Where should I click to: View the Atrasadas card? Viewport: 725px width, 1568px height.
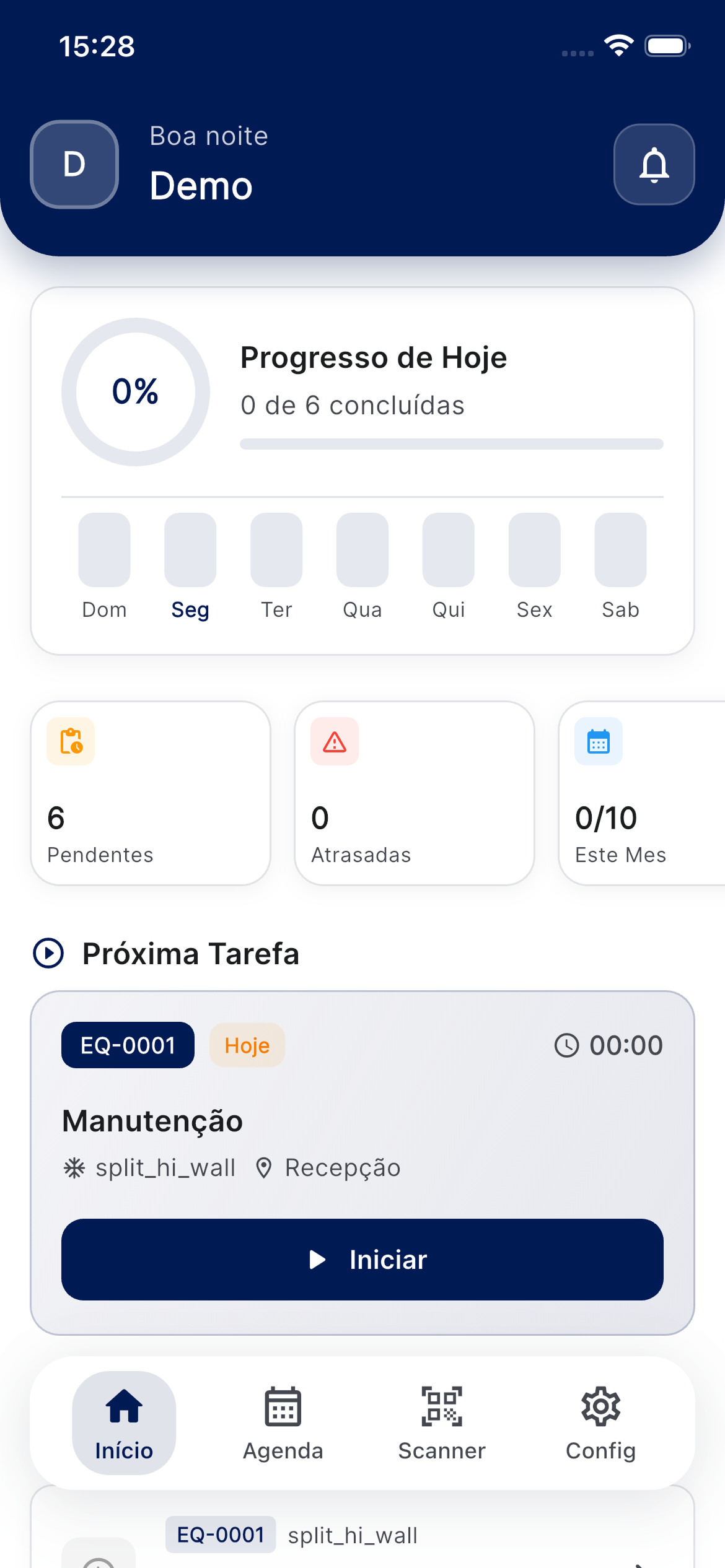tap(415, 793)
